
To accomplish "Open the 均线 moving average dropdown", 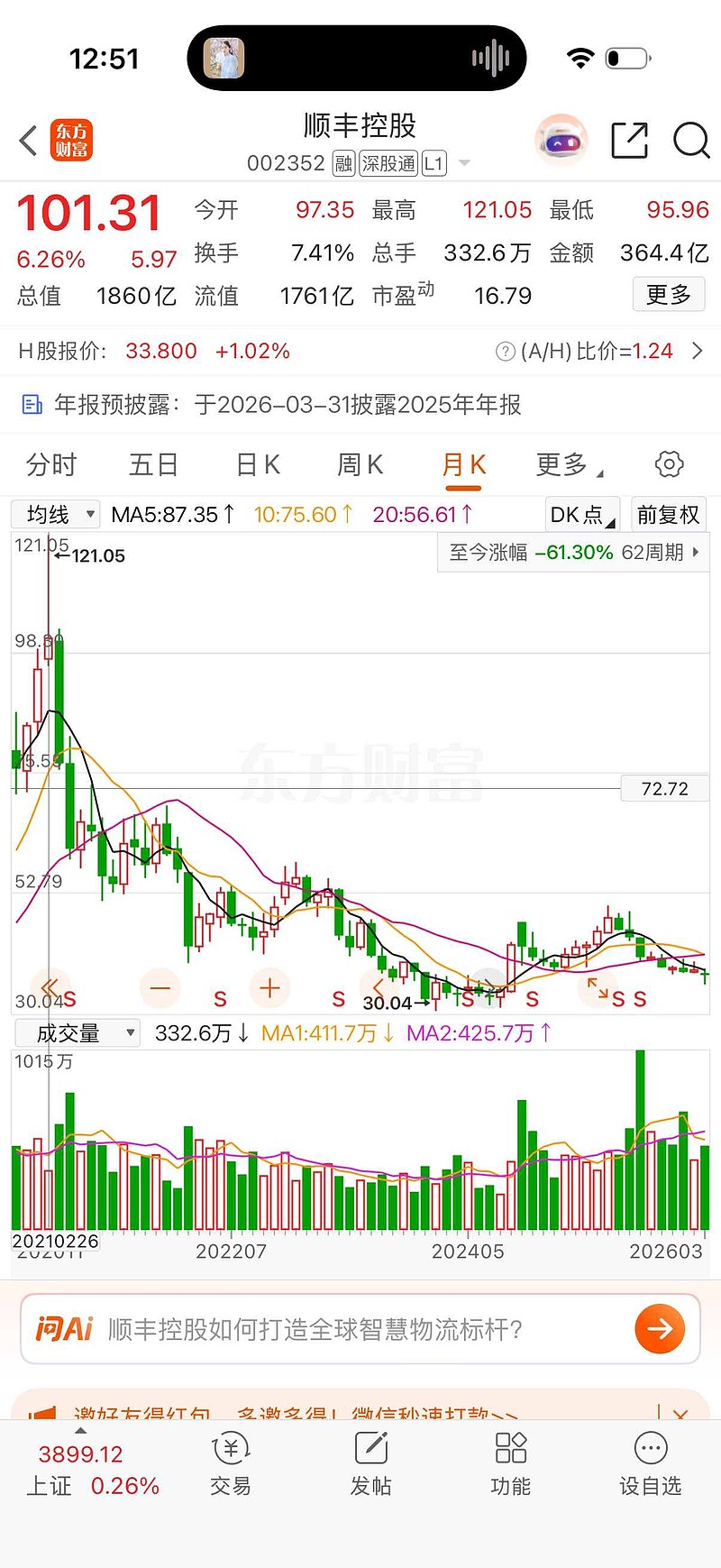I will point(54,514).
